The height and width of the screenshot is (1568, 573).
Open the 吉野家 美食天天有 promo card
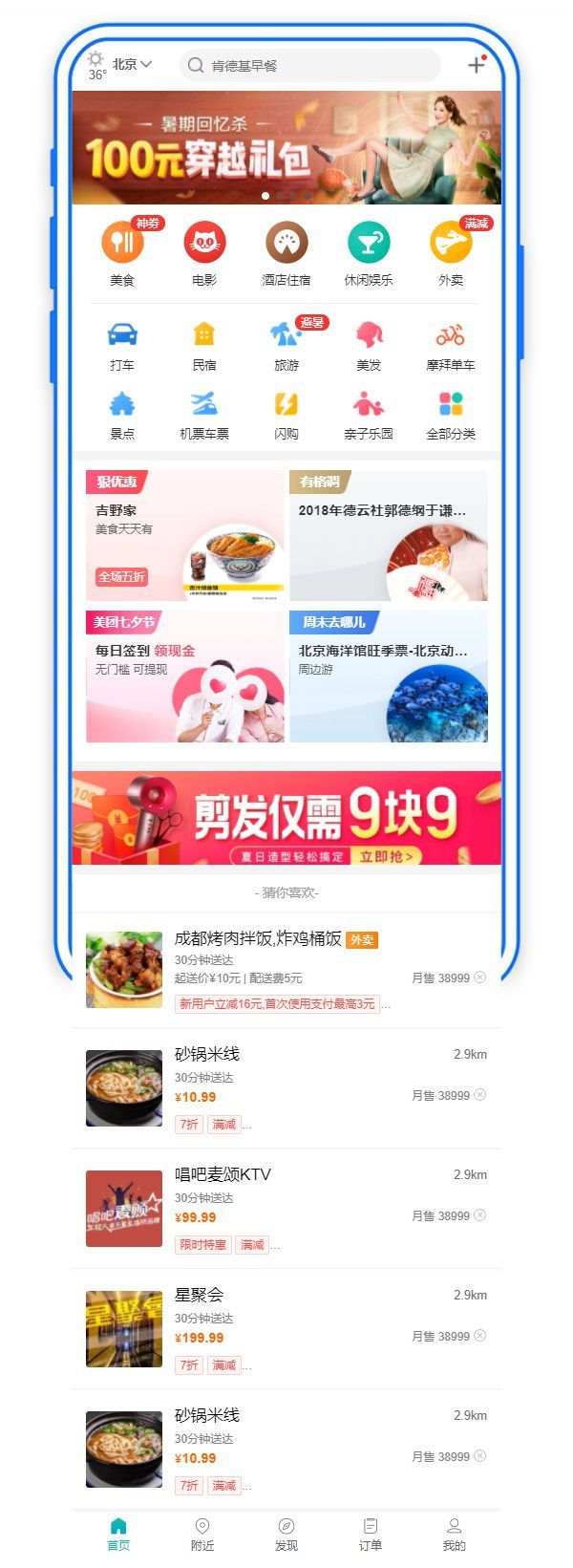[x=185, y=535]
